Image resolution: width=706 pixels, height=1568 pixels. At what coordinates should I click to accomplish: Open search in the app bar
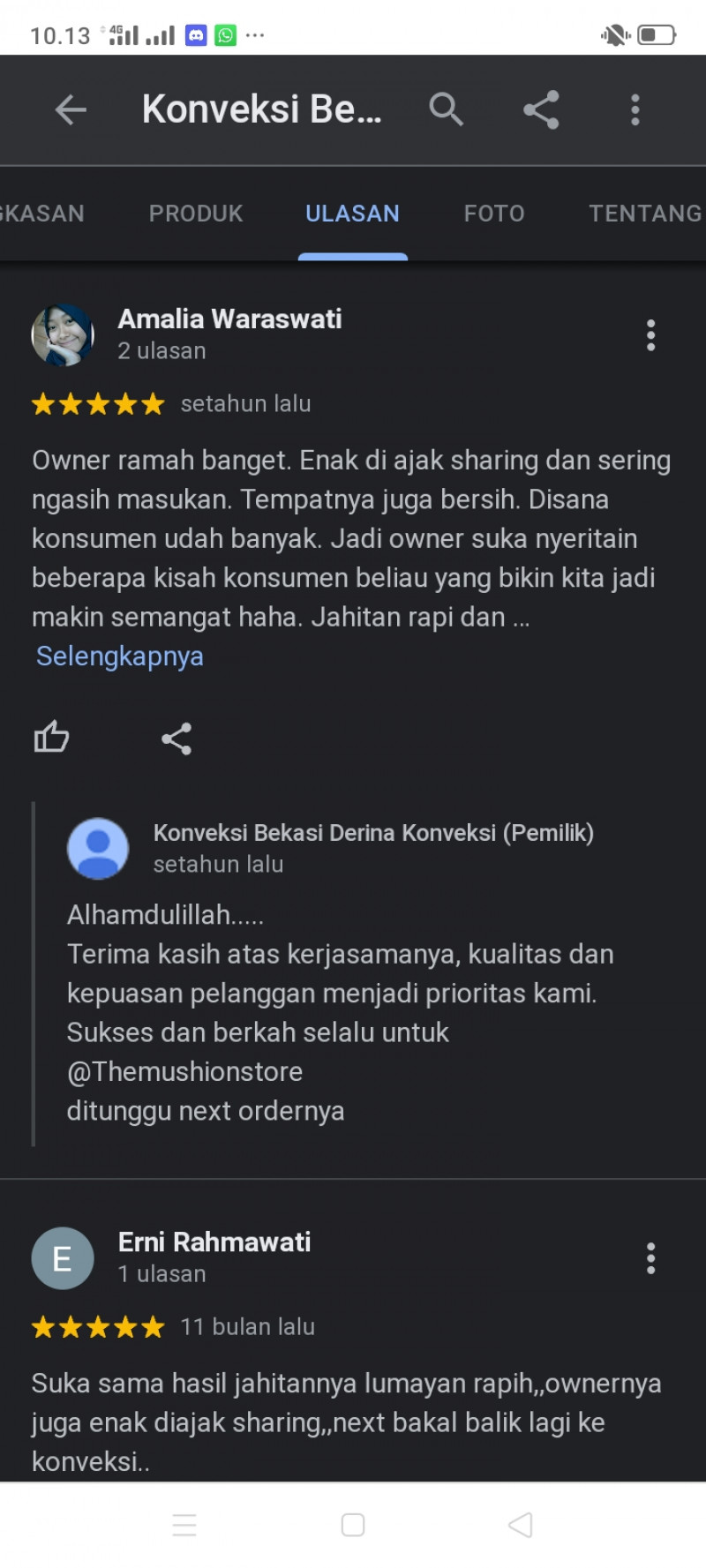[446, 110]
